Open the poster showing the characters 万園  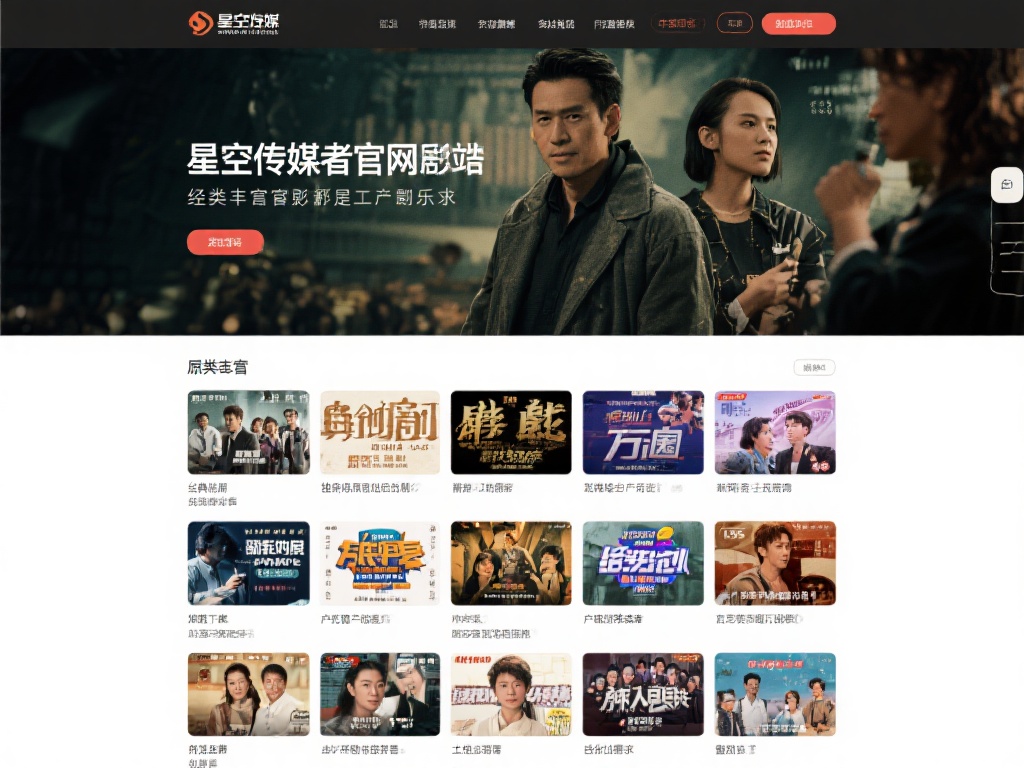point(643,432)
